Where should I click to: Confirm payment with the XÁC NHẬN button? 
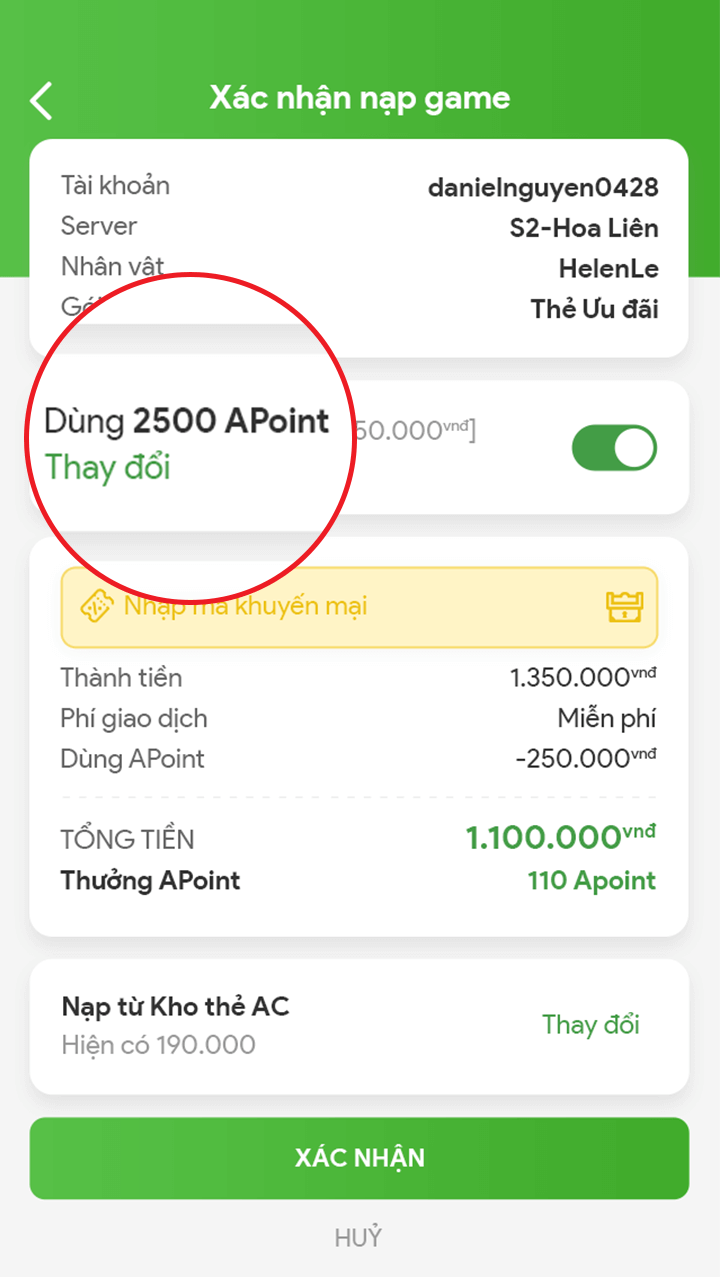[x=359, y=1158]
